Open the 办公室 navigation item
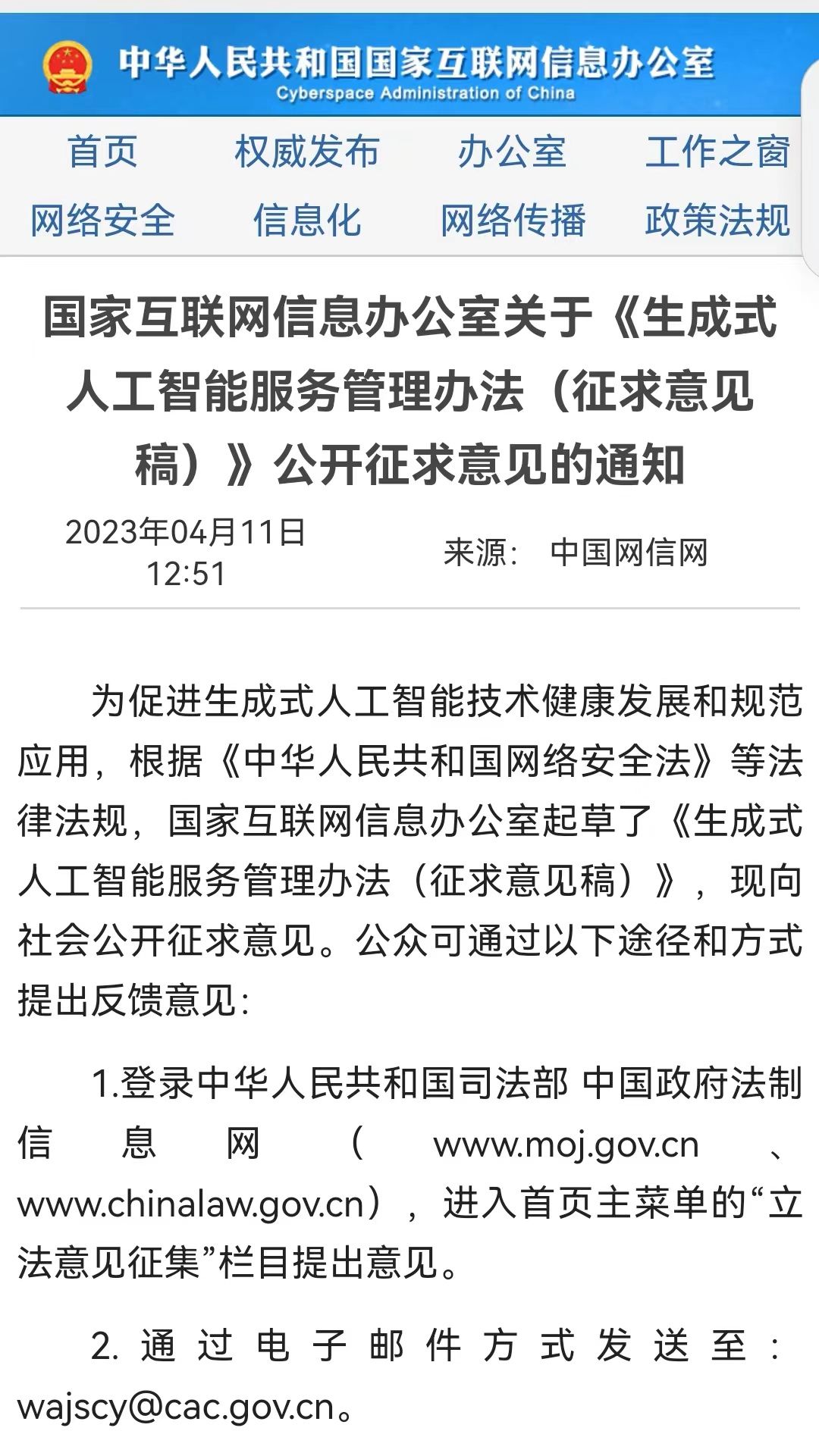 pyautogui.click(x=512, y=152)
